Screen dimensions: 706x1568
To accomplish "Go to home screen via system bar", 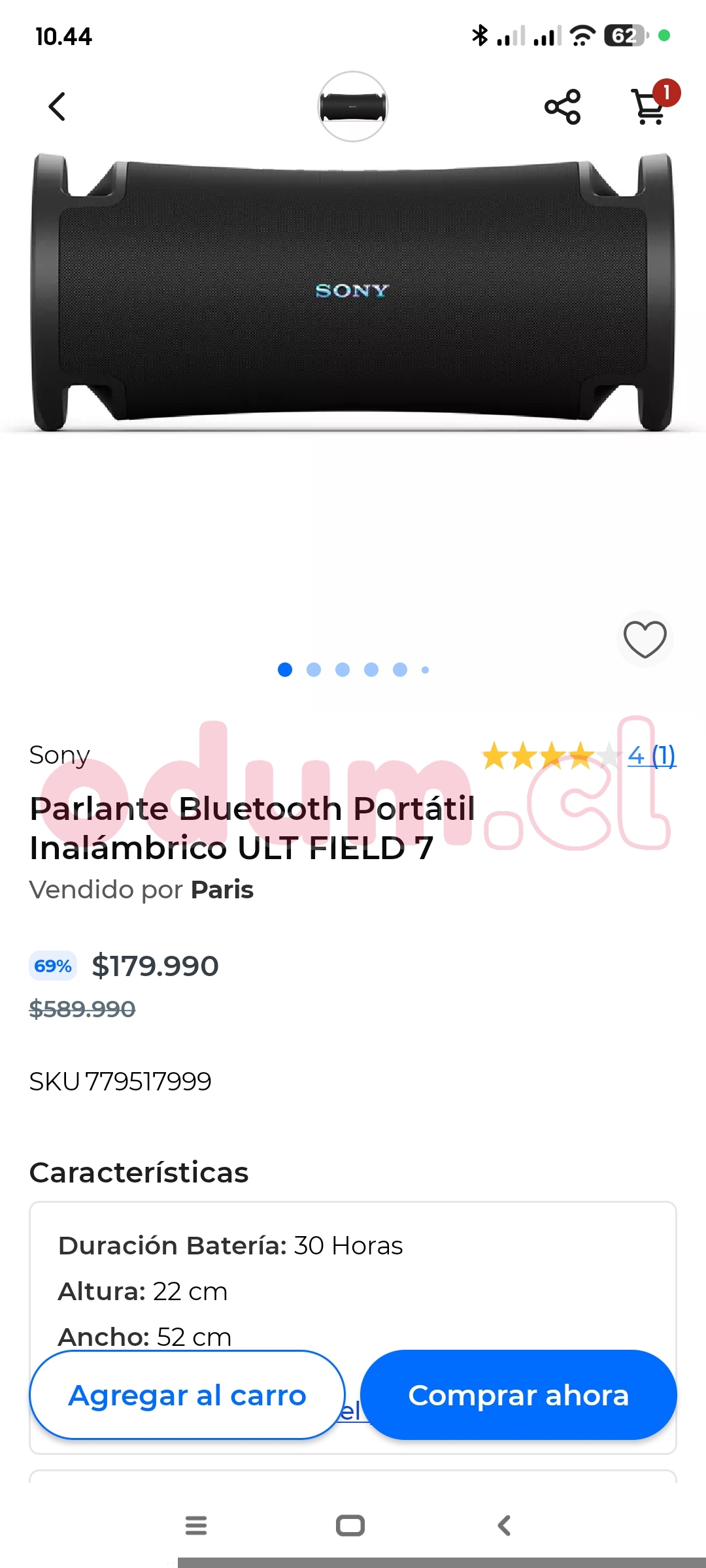I will click(350, 1526).
